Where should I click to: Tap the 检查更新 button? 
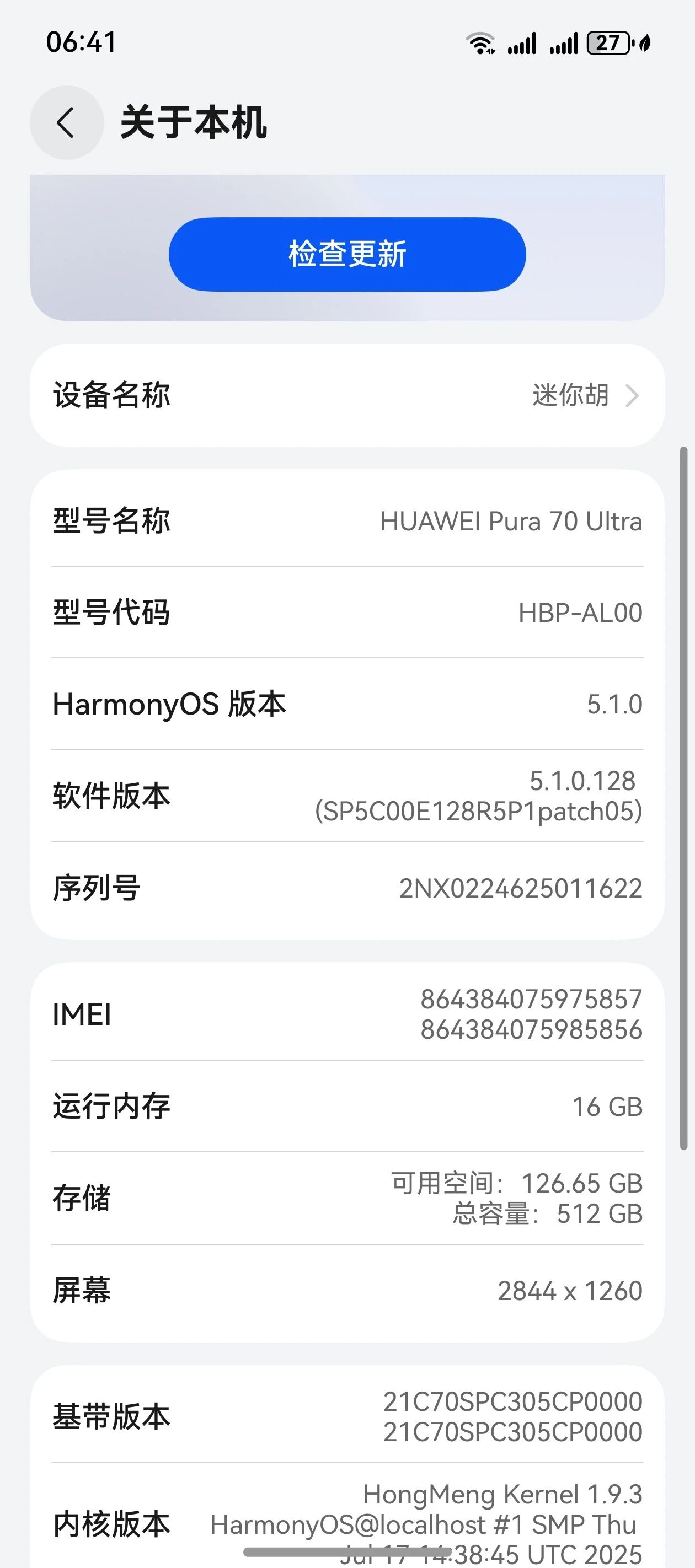(347, 254)
